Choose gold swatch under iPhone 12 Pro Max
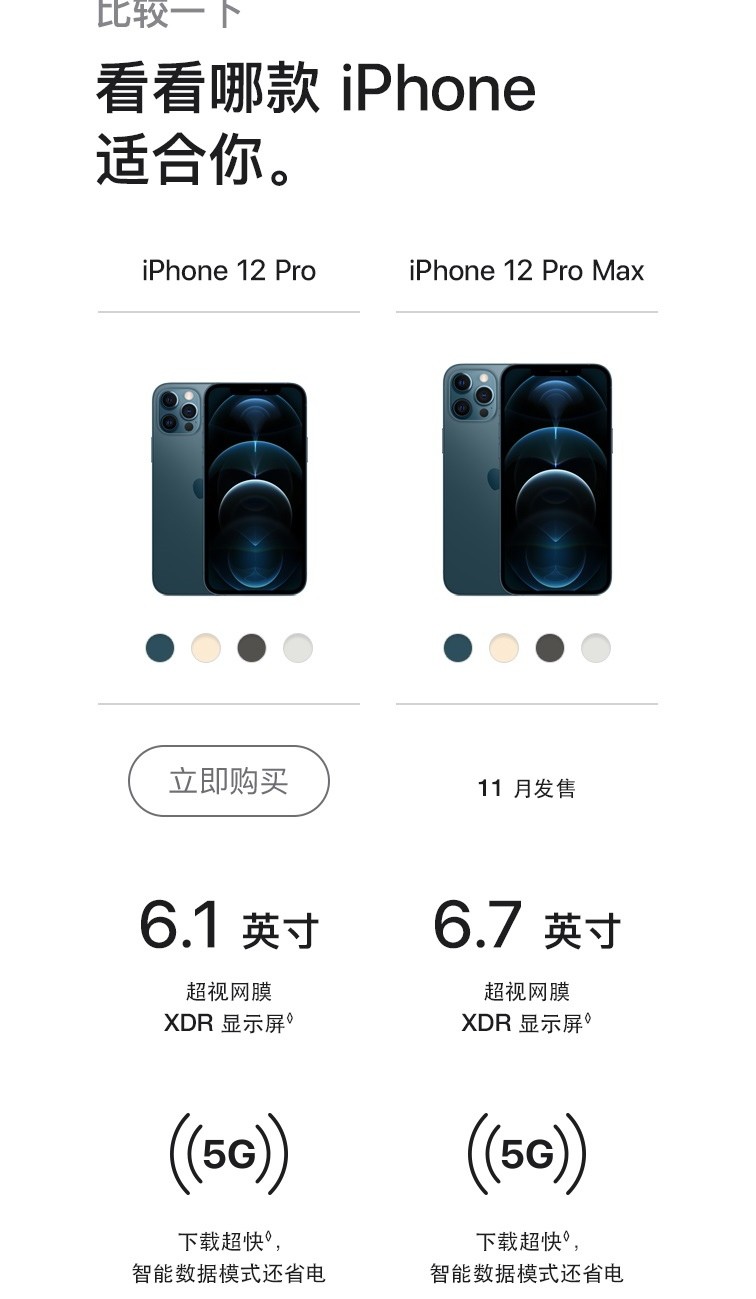756x1299 pixels. coord(504,648)
